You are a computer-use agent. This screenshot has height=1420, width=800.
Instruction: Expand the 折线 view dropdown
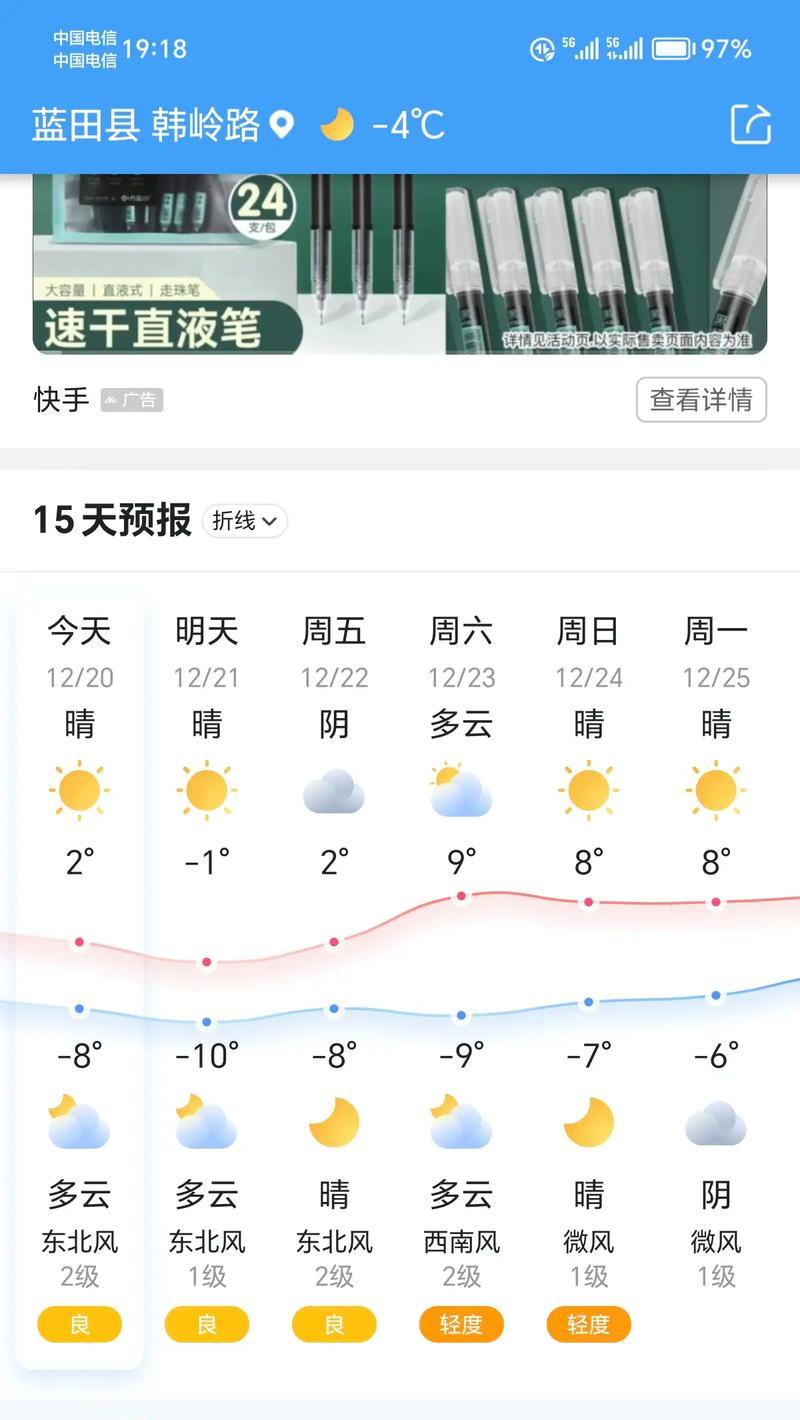(245, 521)
